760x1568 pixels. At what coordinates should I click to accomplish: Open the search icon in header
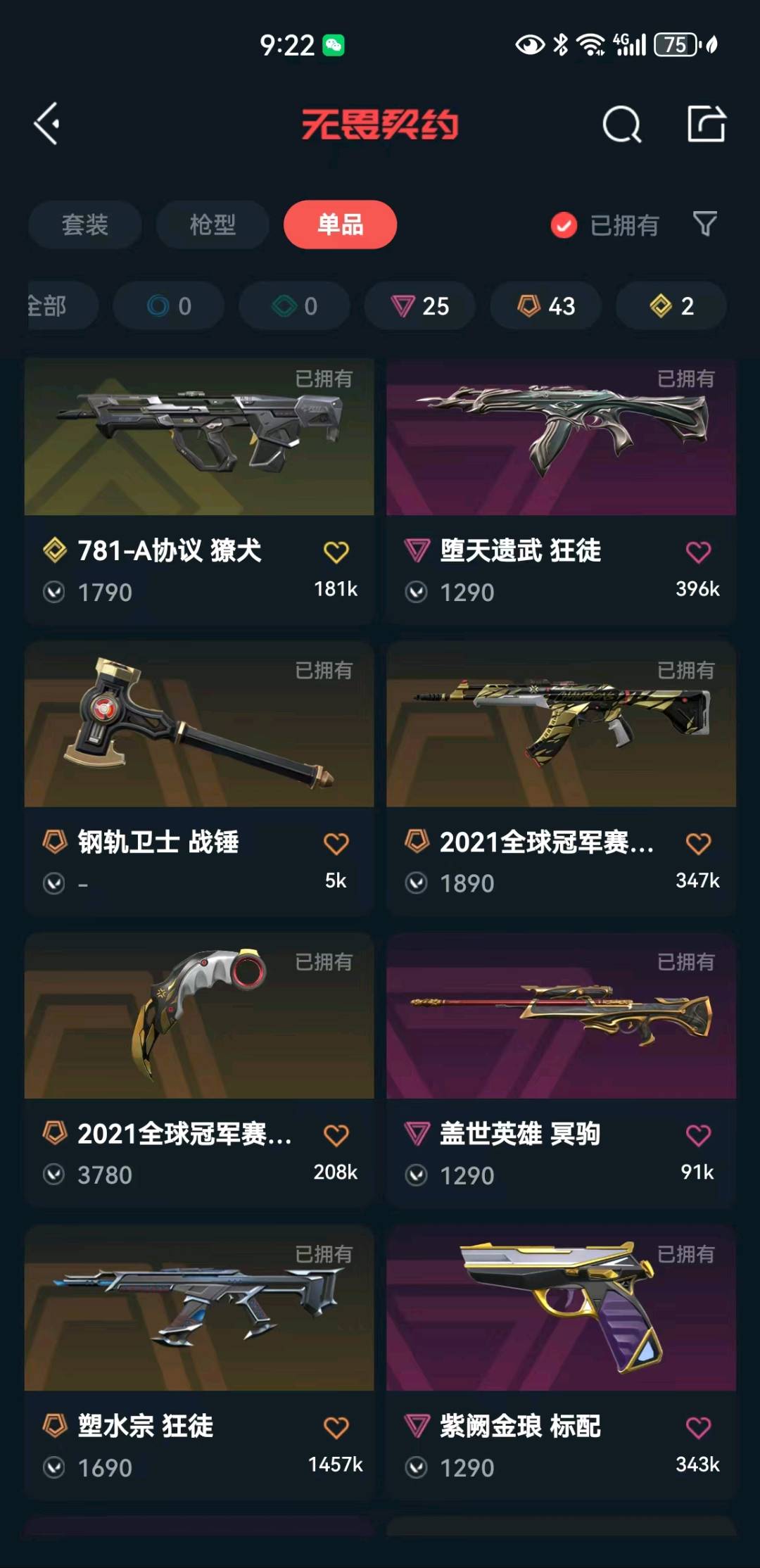tap(622, 125)
